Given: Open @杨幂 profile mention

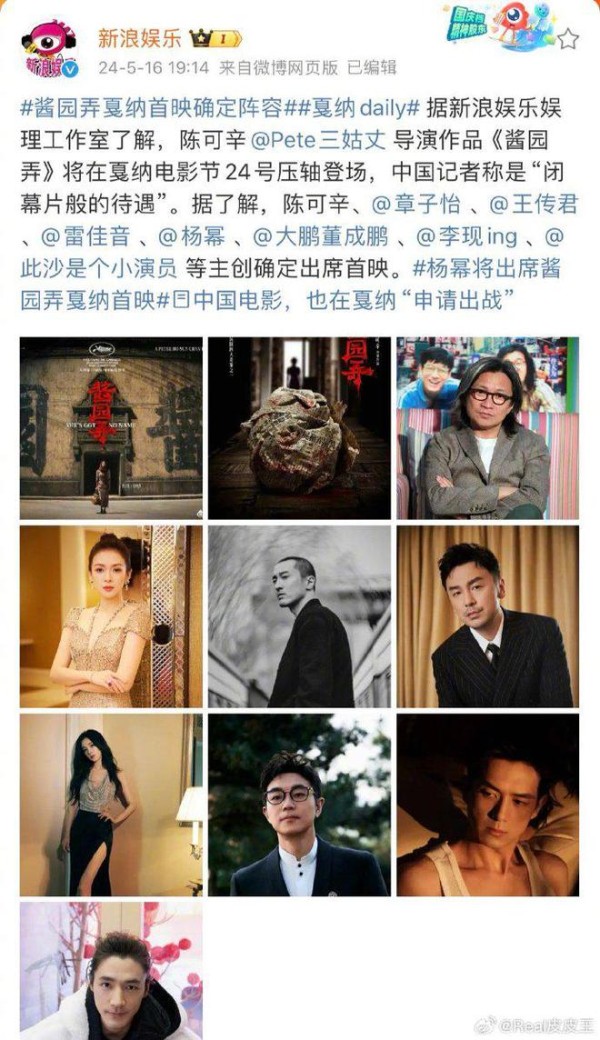Looking at the screenshot, I should (x=192, y=237).
